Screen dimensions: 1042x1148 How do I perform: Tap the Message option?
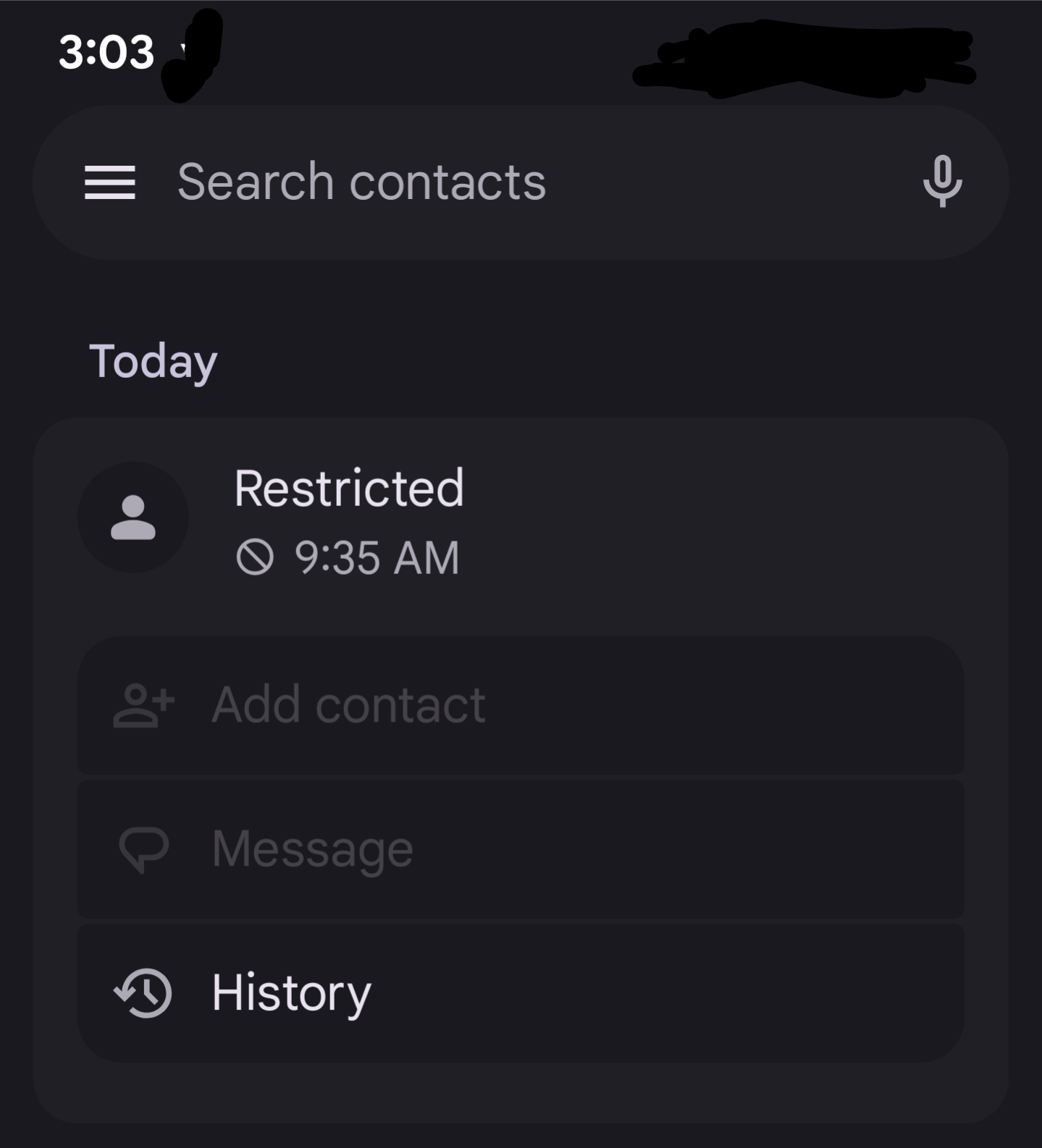click(x=521, y=848)
